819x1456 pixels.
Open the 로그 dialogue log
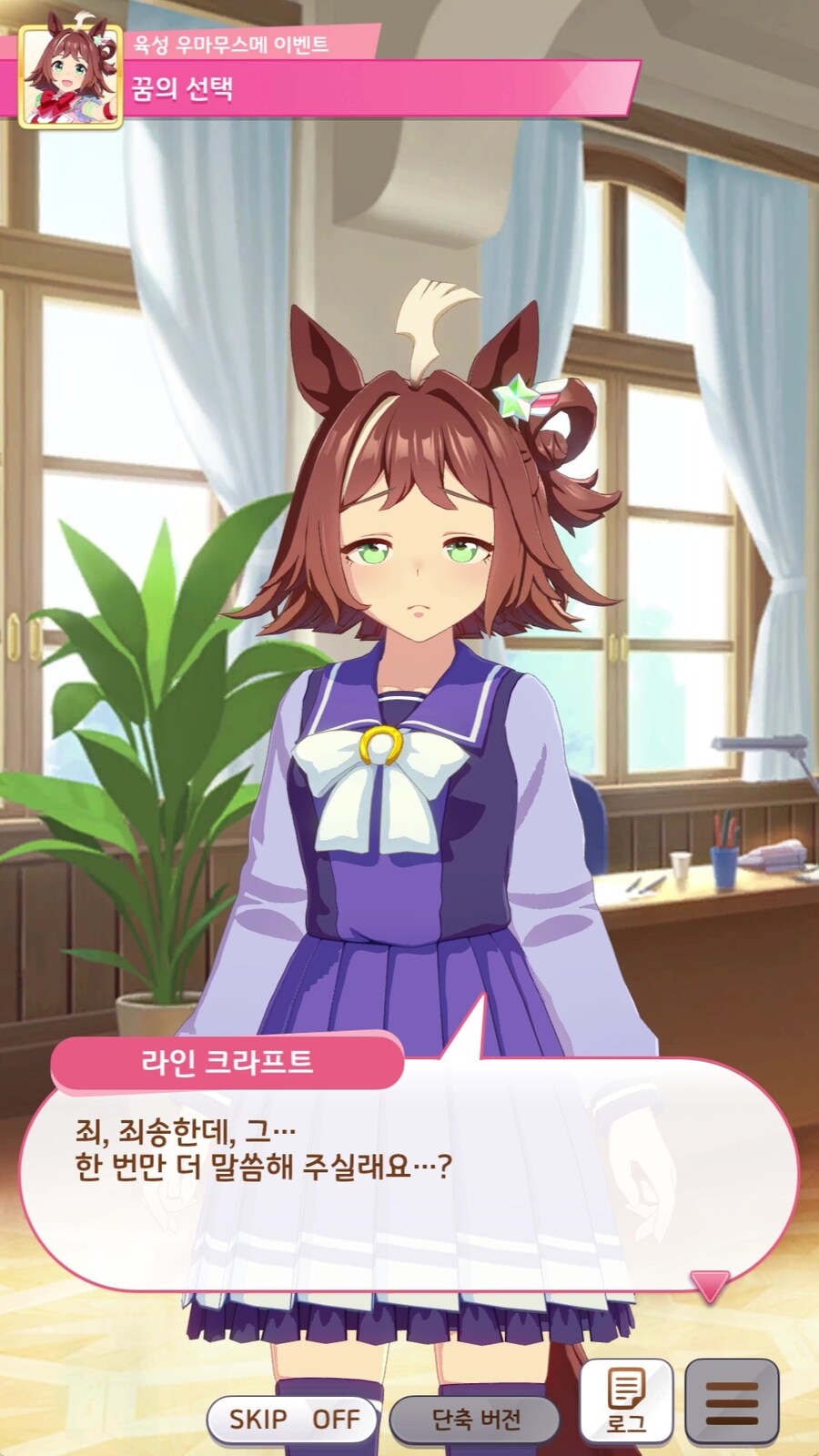pos(626,1401)
